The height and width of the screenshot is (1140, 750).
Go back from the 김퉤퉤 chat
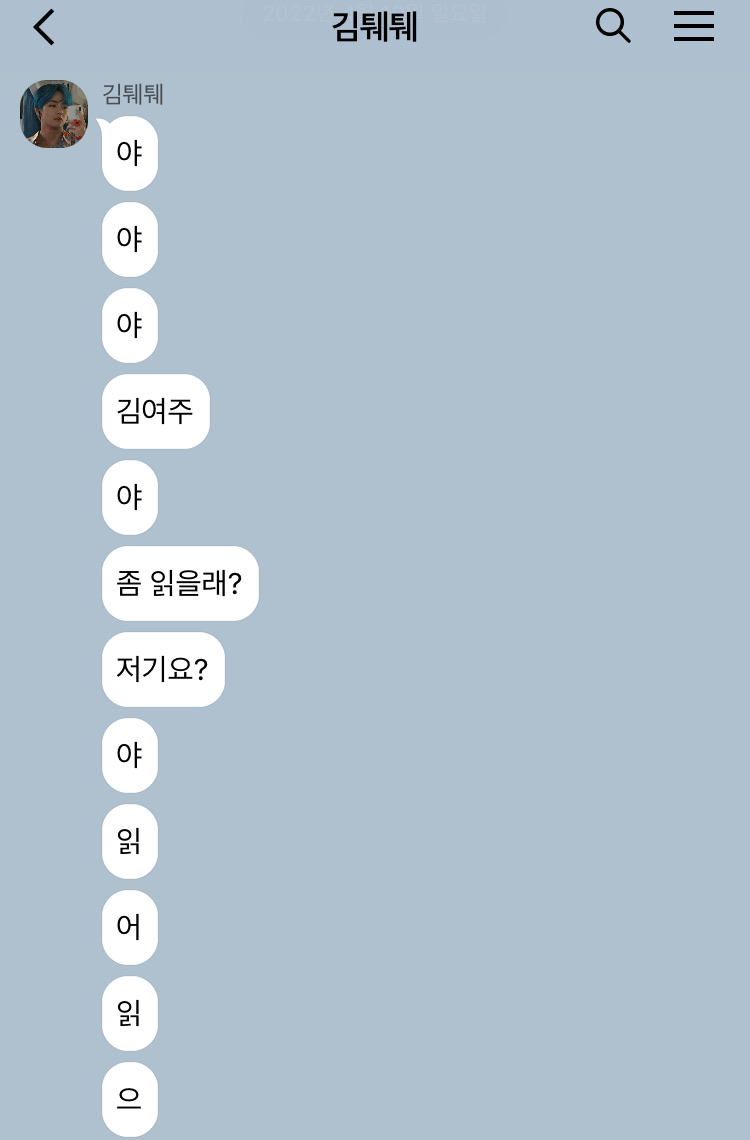44,27
